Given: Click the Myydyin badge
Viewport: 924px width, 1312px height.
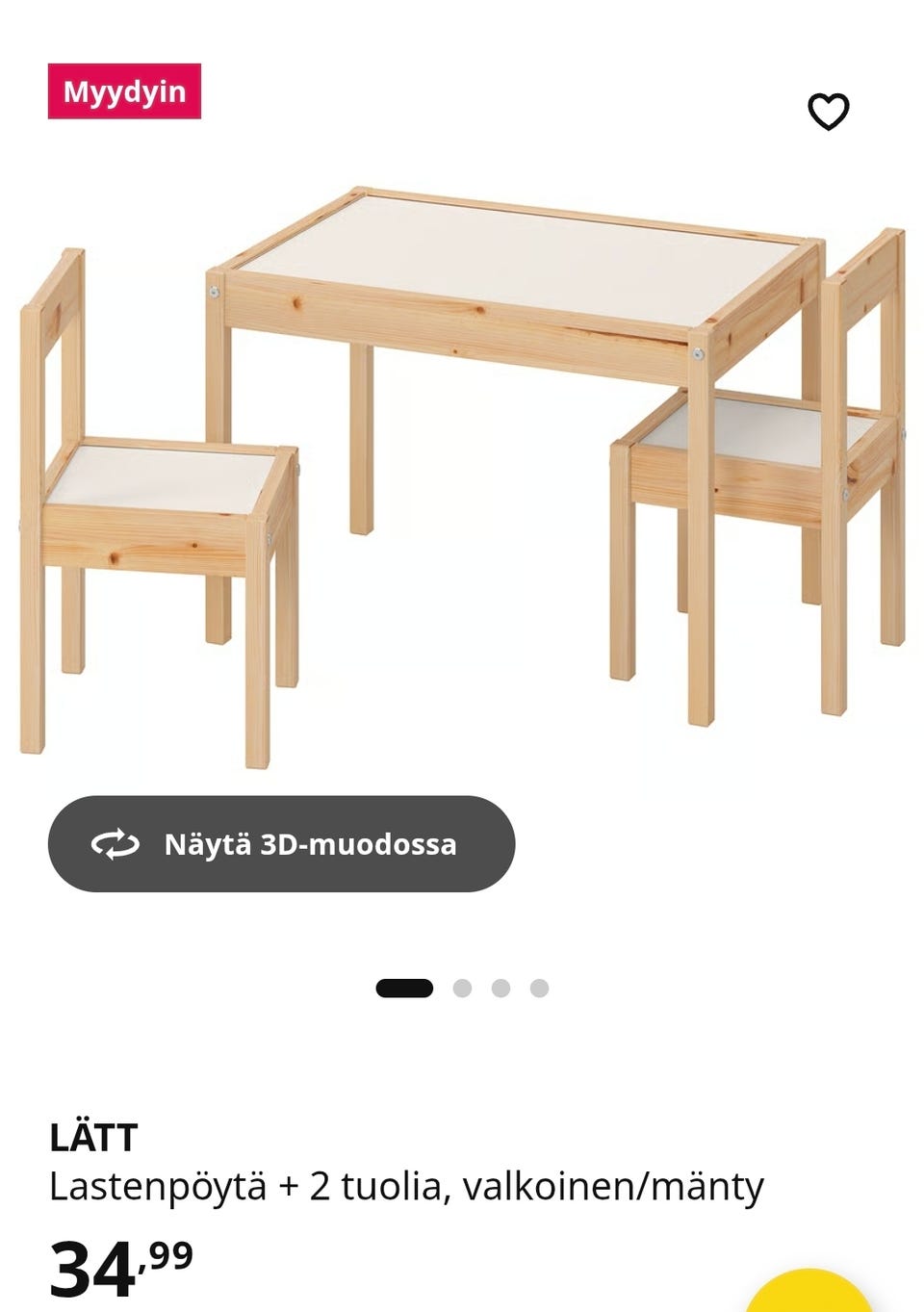Looking at the screenshot, I should (x=122, y=92).
